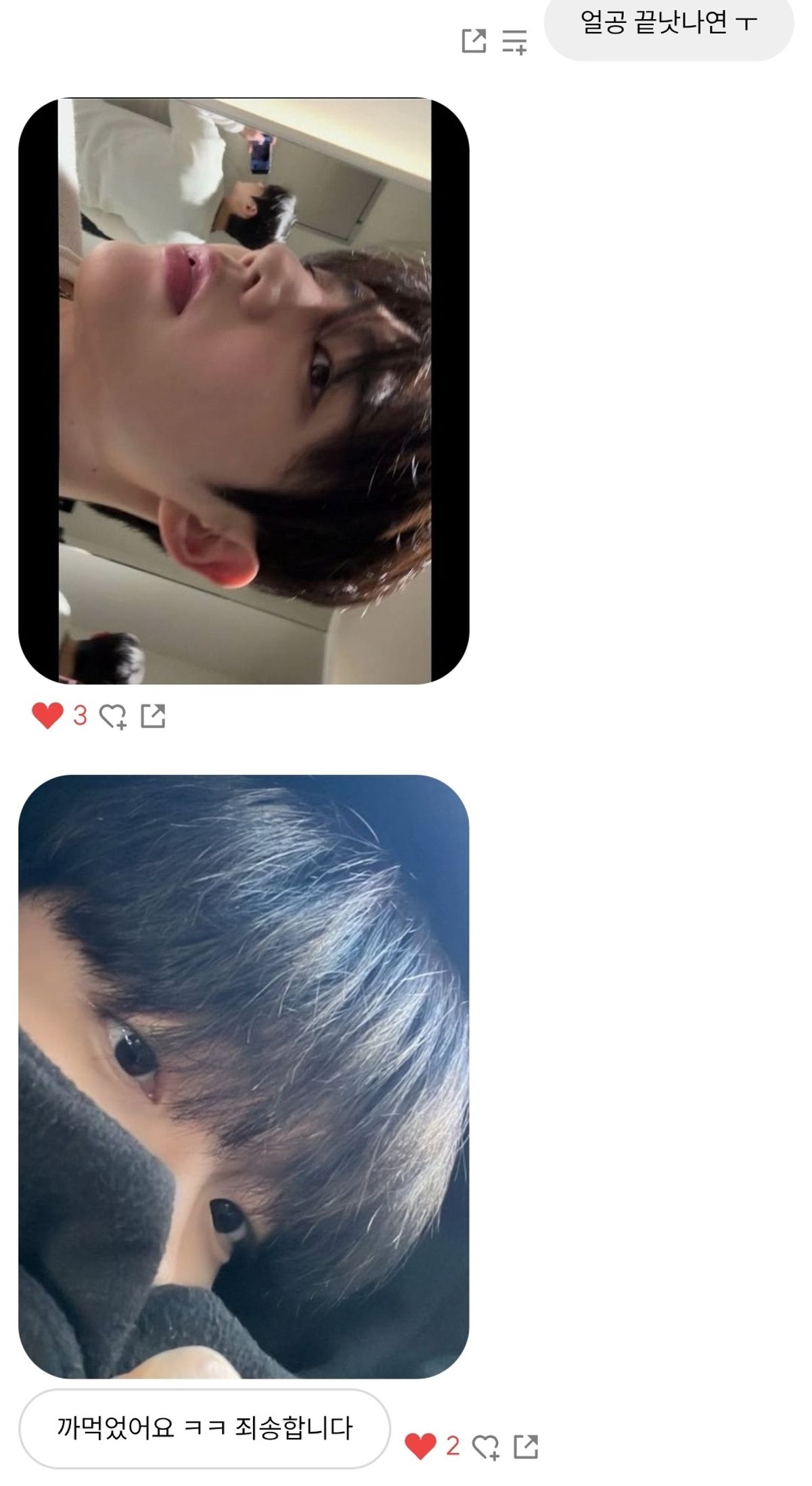Unlike the photo with 3 hearts
Image resolution: width=812 pixels, height=1486 pixels.
[47, 715]
